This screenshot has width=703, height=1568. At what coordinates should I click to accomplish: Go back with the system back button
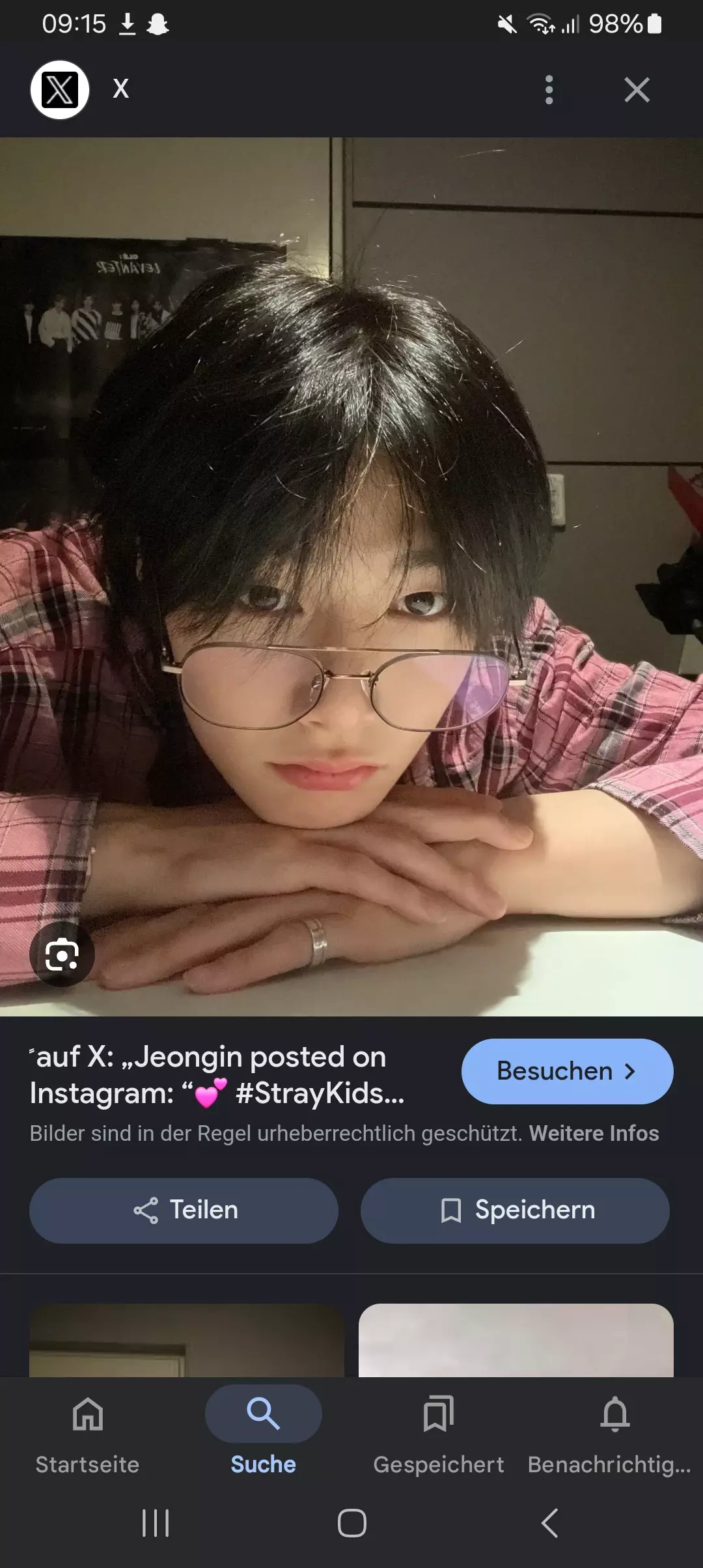(x=550, y=1523)
